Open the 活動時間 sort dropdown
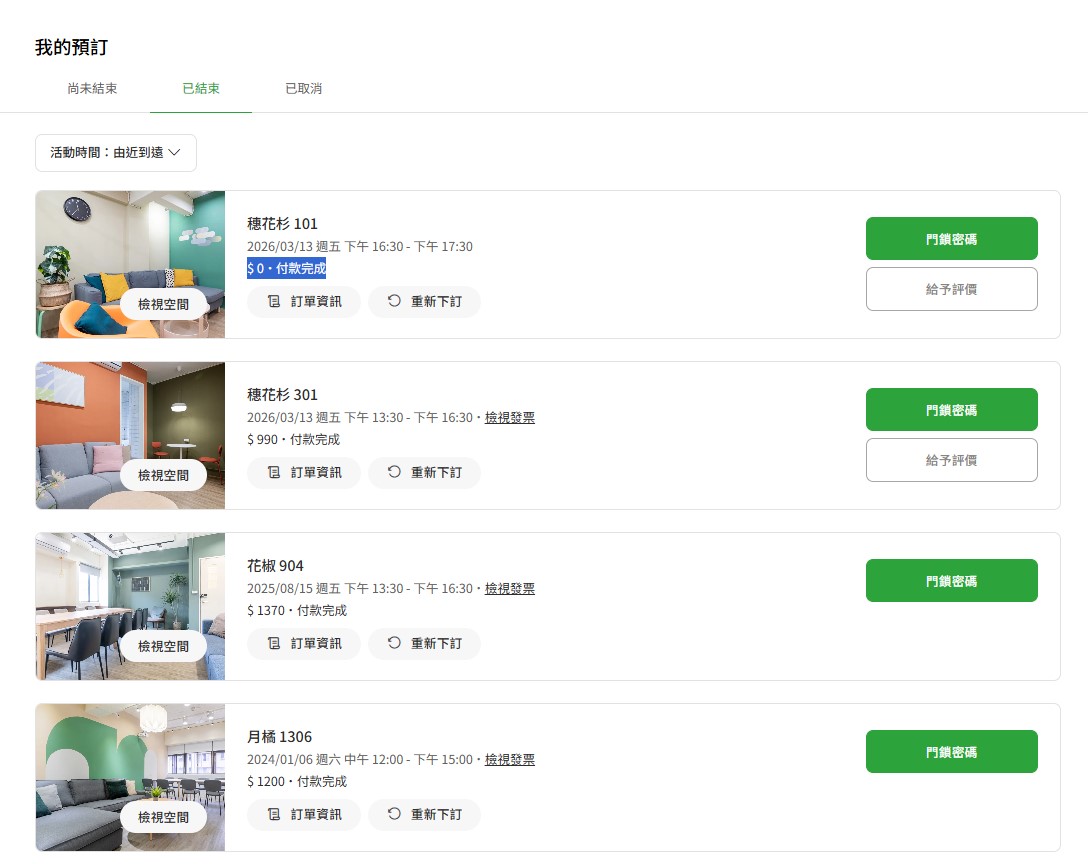1088x864 pixels. pos(116,153)
